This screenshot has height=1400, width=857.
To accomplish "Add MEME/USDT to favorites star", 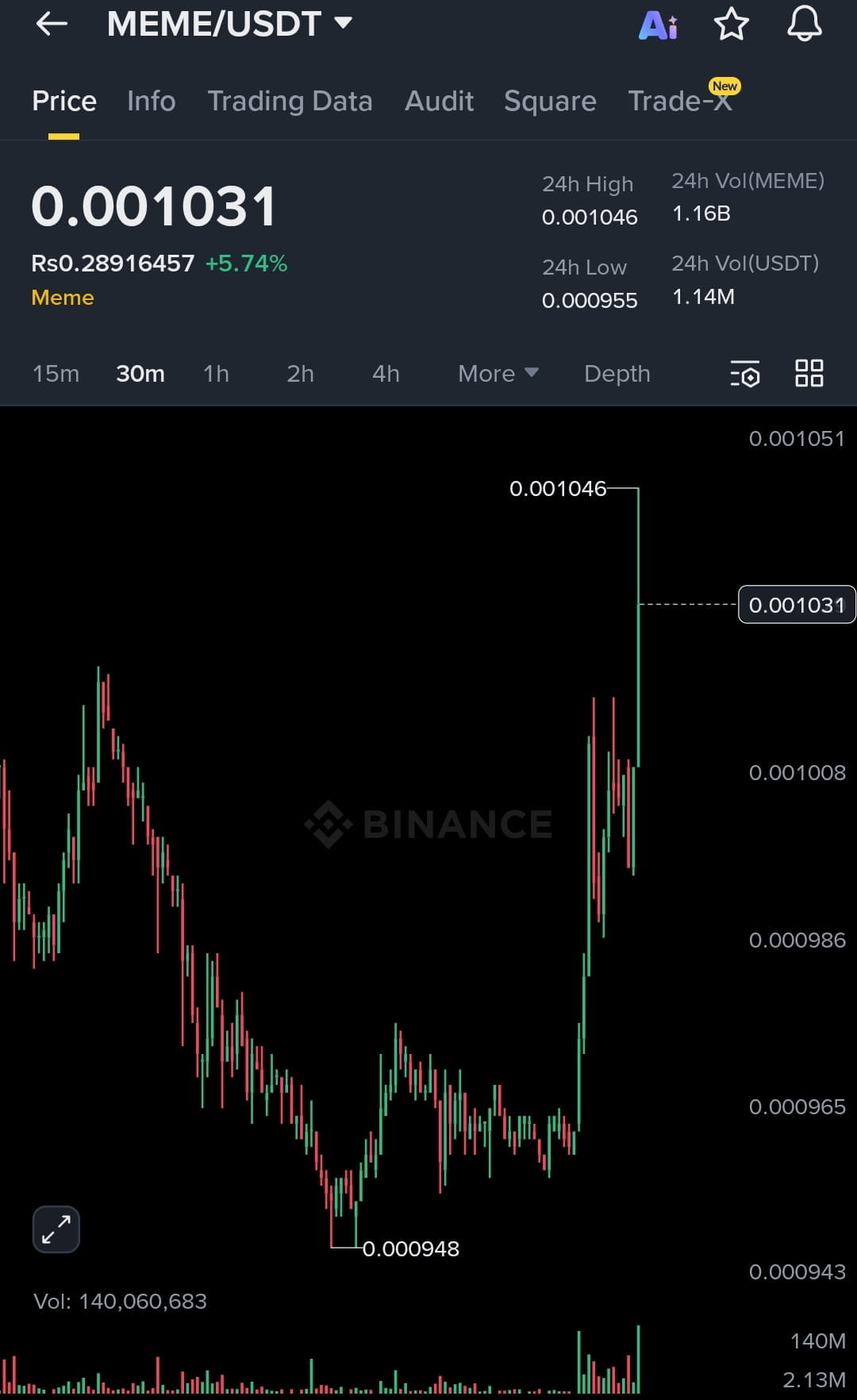I will 731,24.
